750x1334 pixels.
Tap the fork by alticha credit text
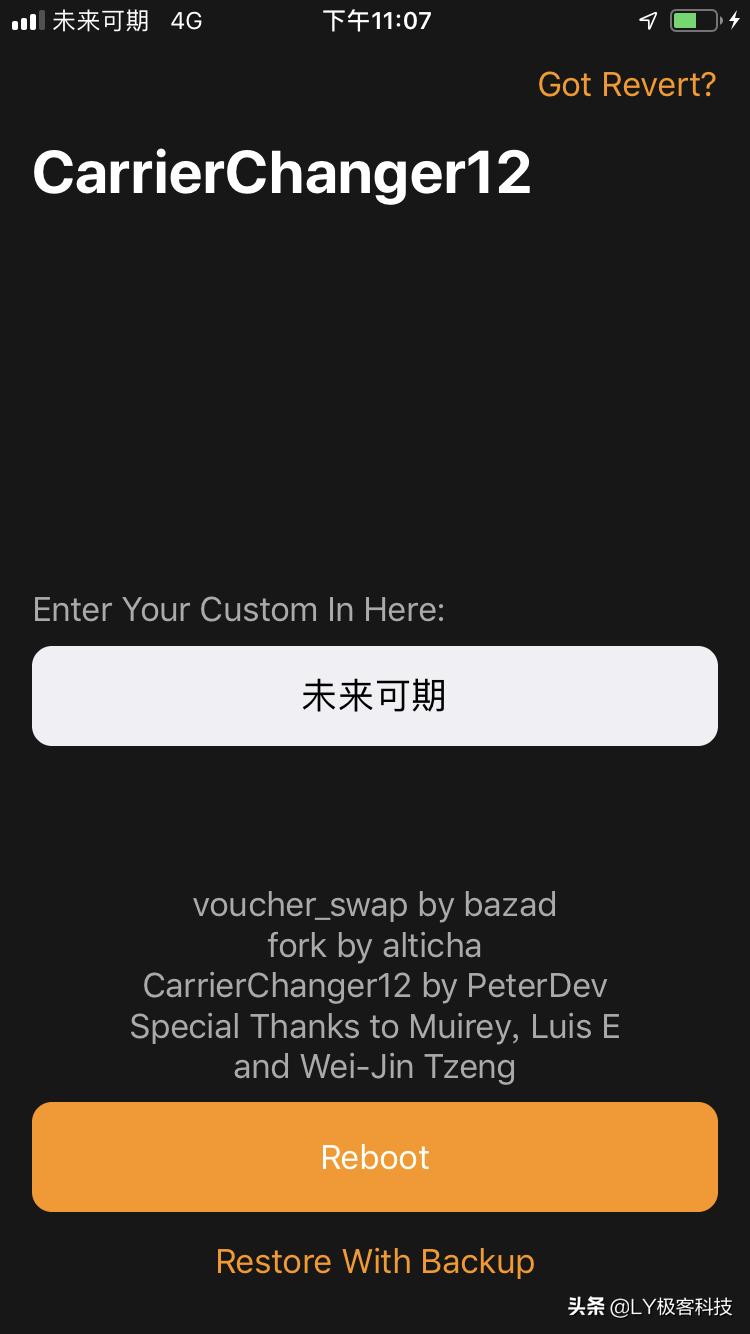(x=375, y=945)
